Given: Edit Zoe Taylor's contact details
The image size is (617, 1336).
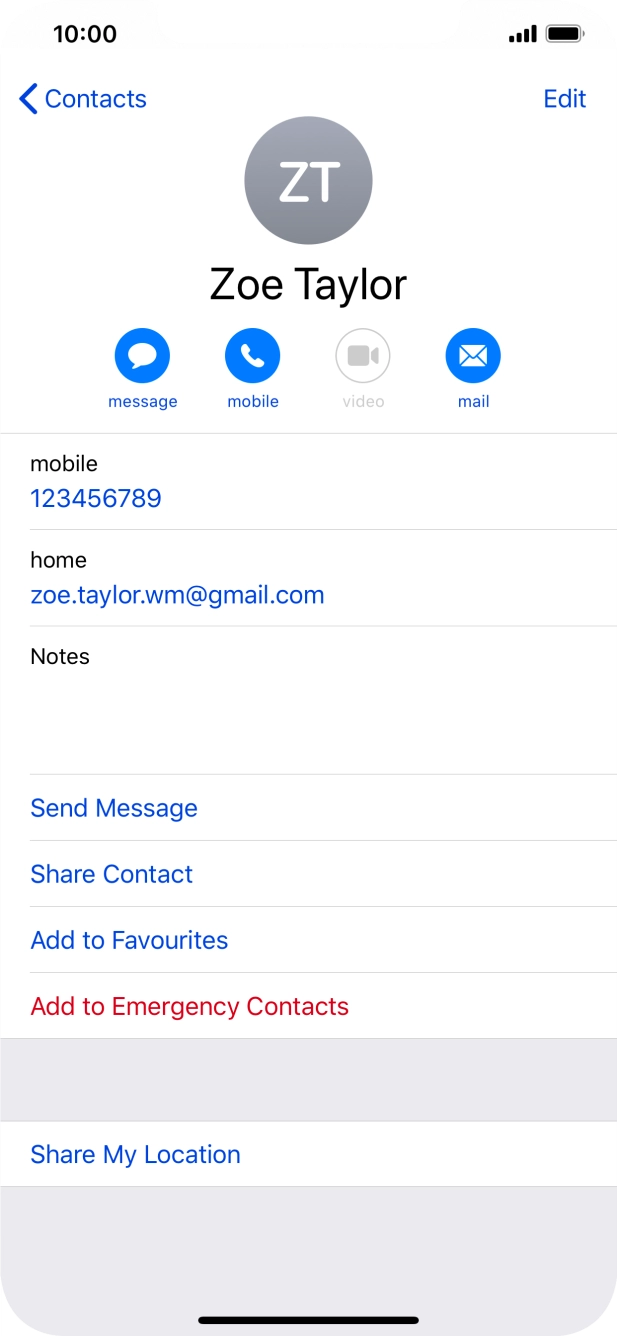Looking at the screenshot, I should (x=564, y=99).
